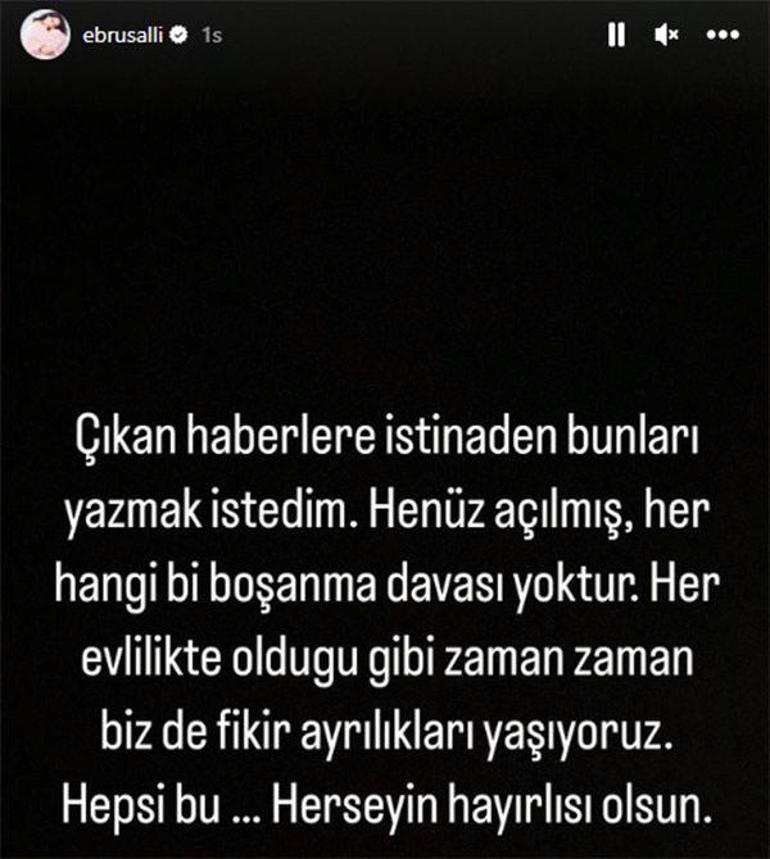Open ebrusalli's profile picture
This screenshot has height=859, width=770.
[45, 35]
